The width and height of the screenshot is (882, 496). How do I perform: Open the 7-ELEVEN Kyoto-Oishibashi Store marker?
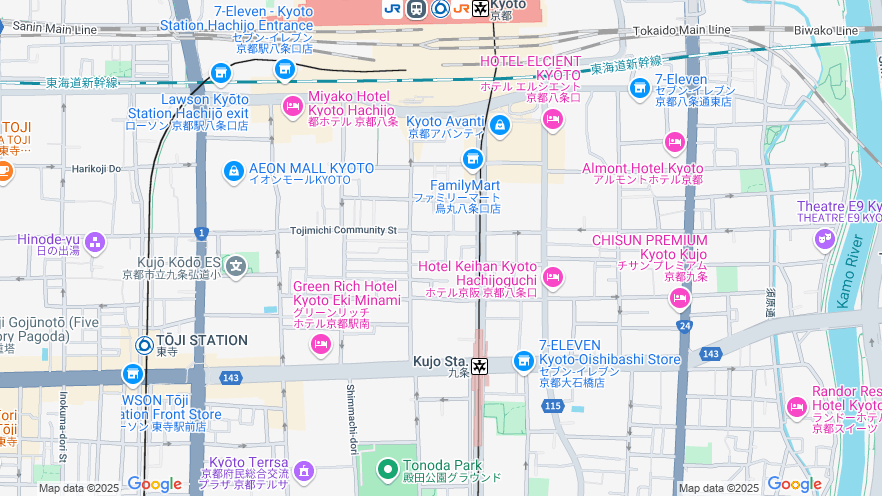(x=523, y=361)
